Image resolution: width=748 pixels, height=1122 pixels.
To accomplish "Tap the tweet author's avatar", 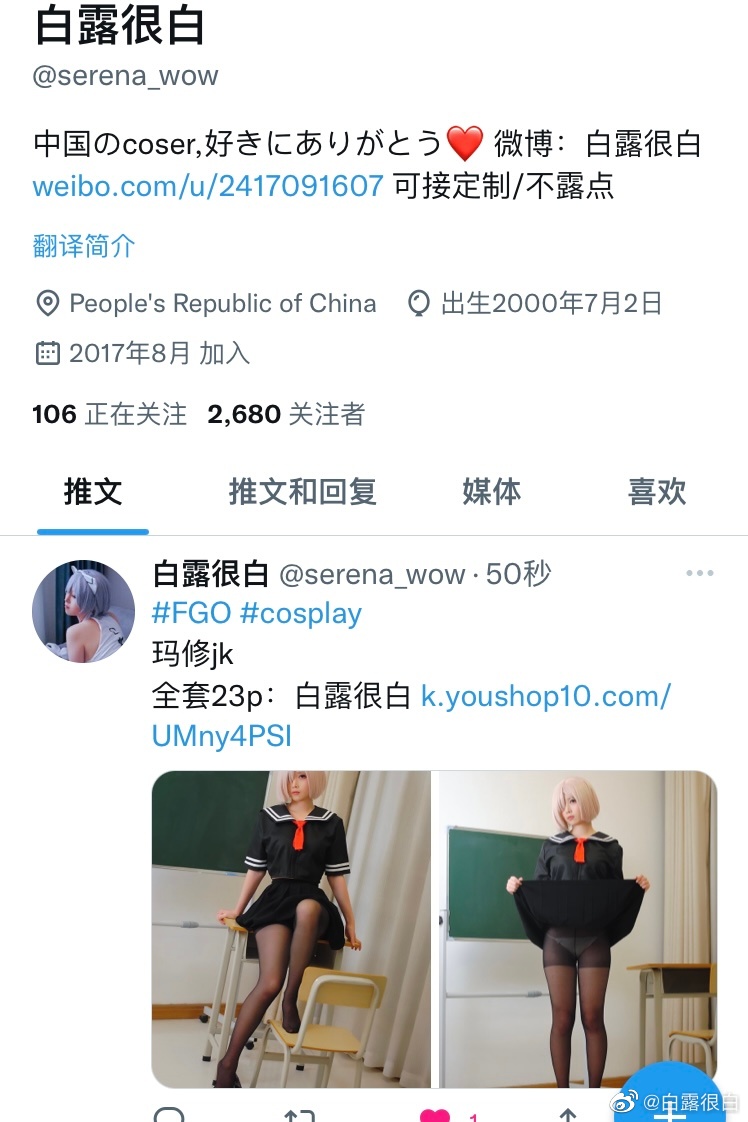I will (84, 611).
